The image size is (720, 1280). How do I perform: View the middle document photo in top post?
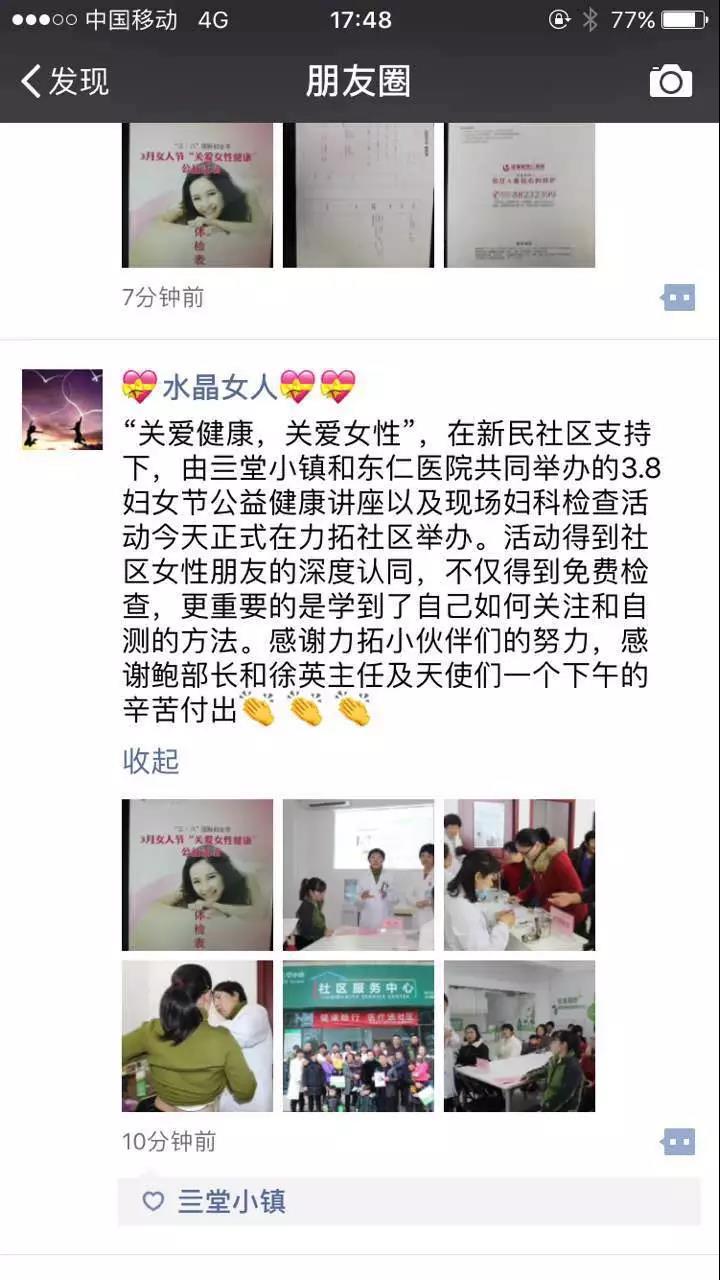[x=358, y=195]
